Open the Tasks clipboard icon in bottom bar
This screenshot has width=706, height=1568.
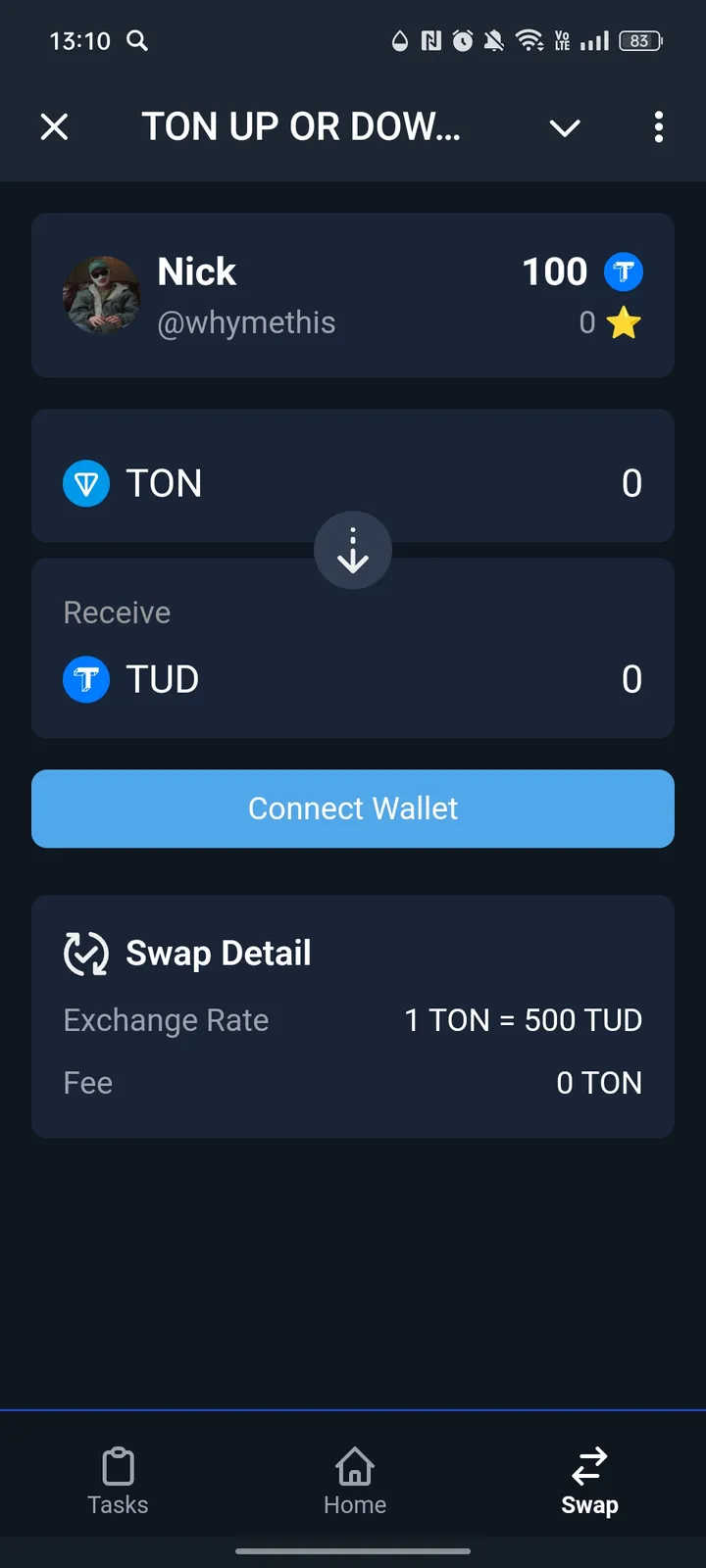coord(118,1465)
